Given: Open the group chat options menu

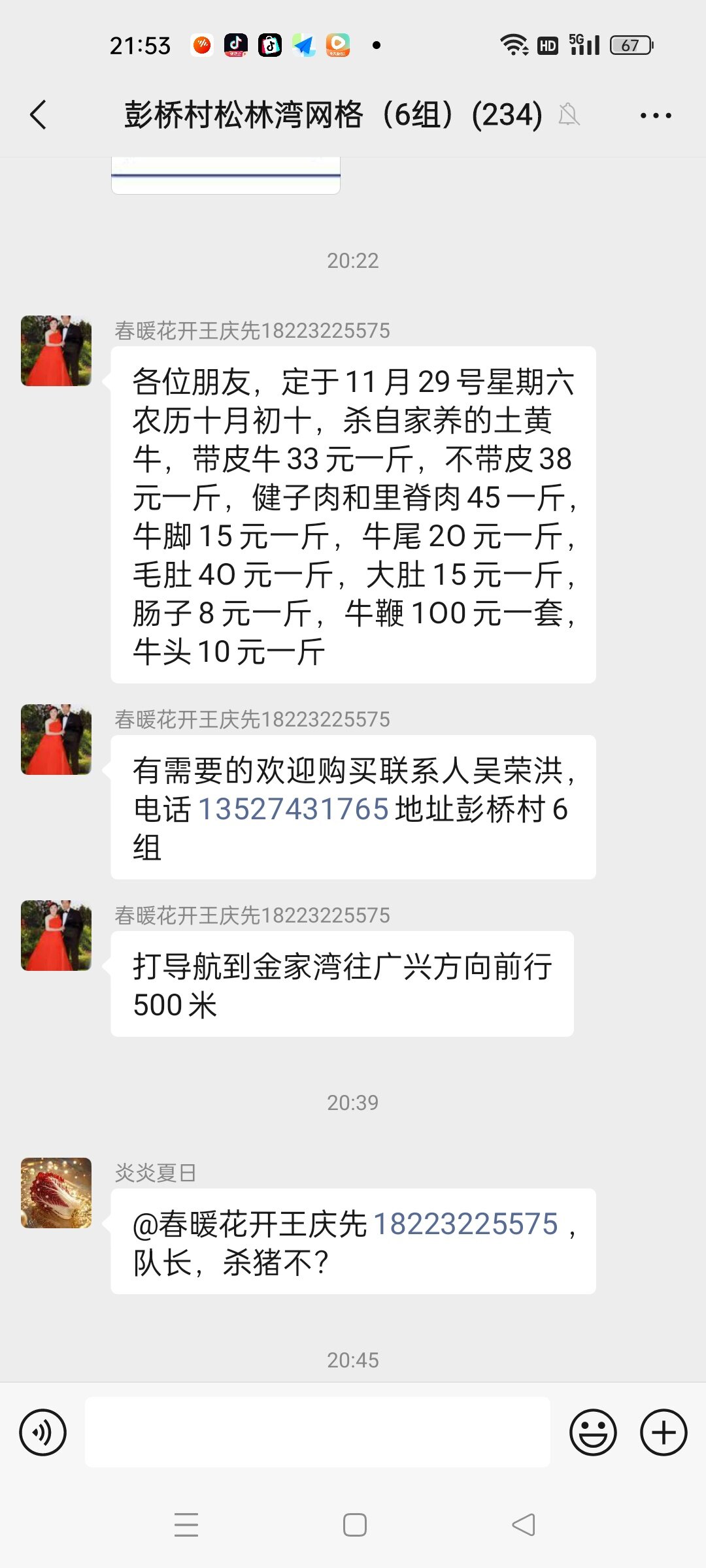Looking at the screenshot, I should [x=655, y=116].
